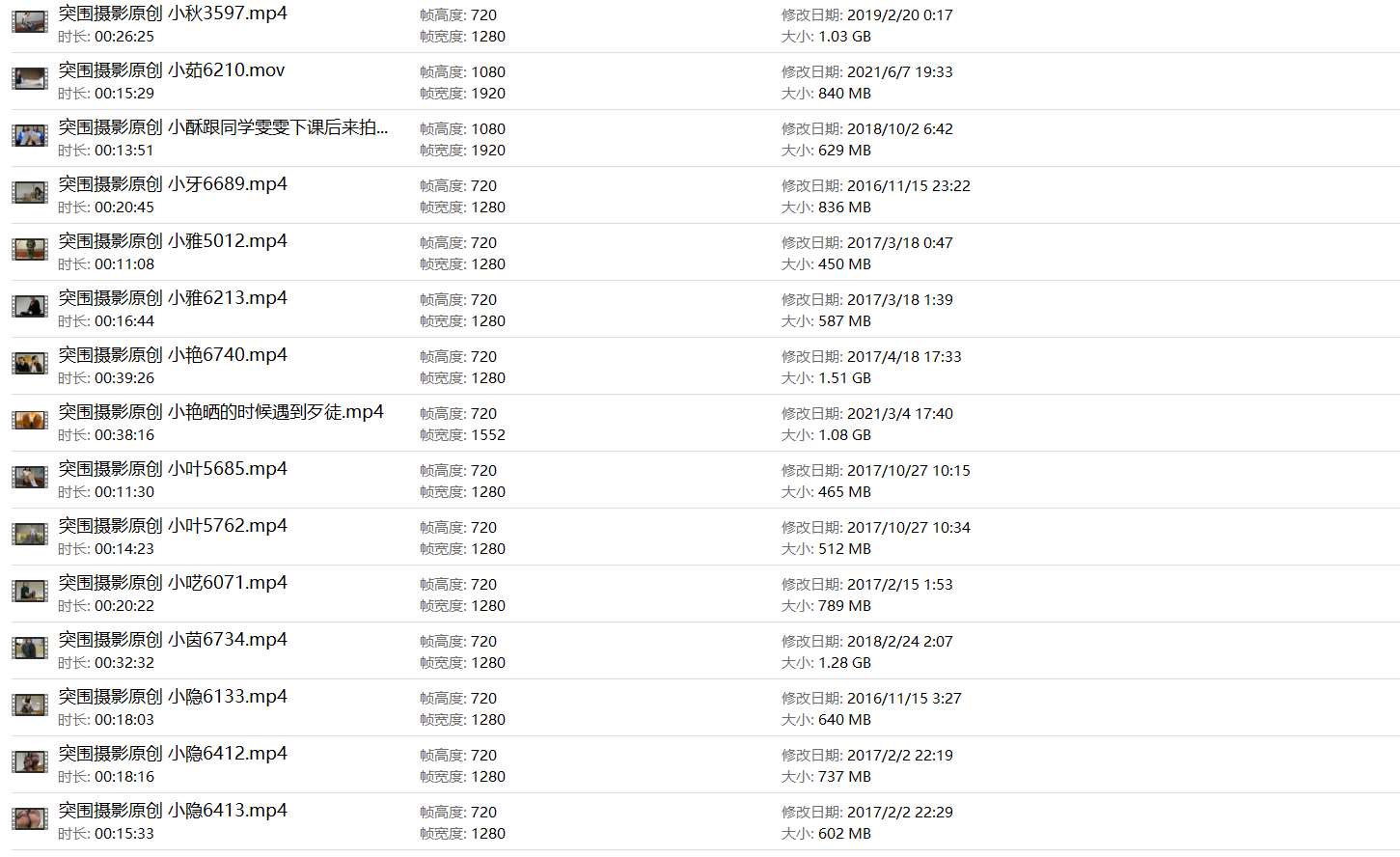Open the file 小隐6133.mp4
This screenshot has height=857, width=1400.
(x=173, y=697)
